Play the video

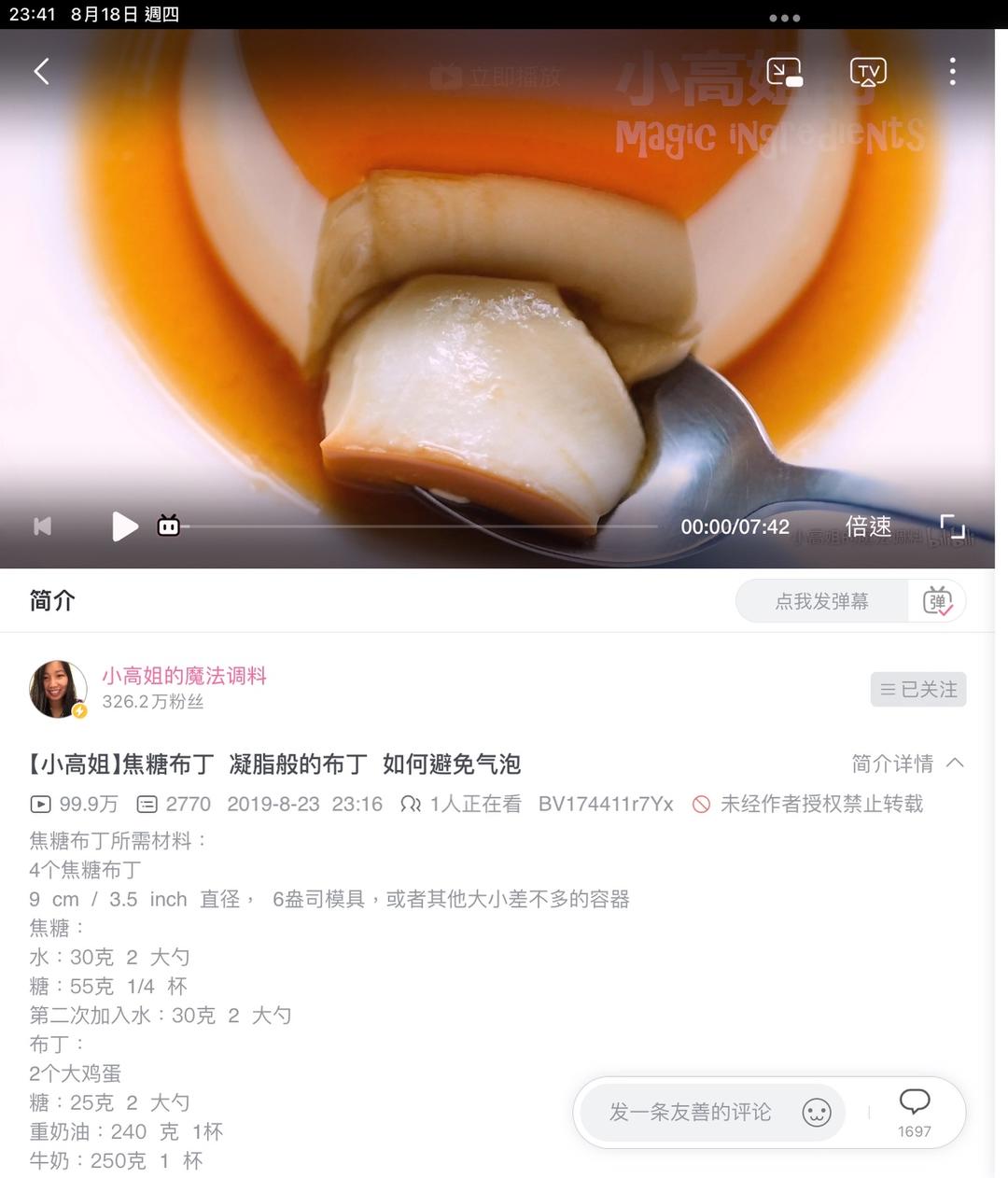pyautogui.click(x=124, y=526)
